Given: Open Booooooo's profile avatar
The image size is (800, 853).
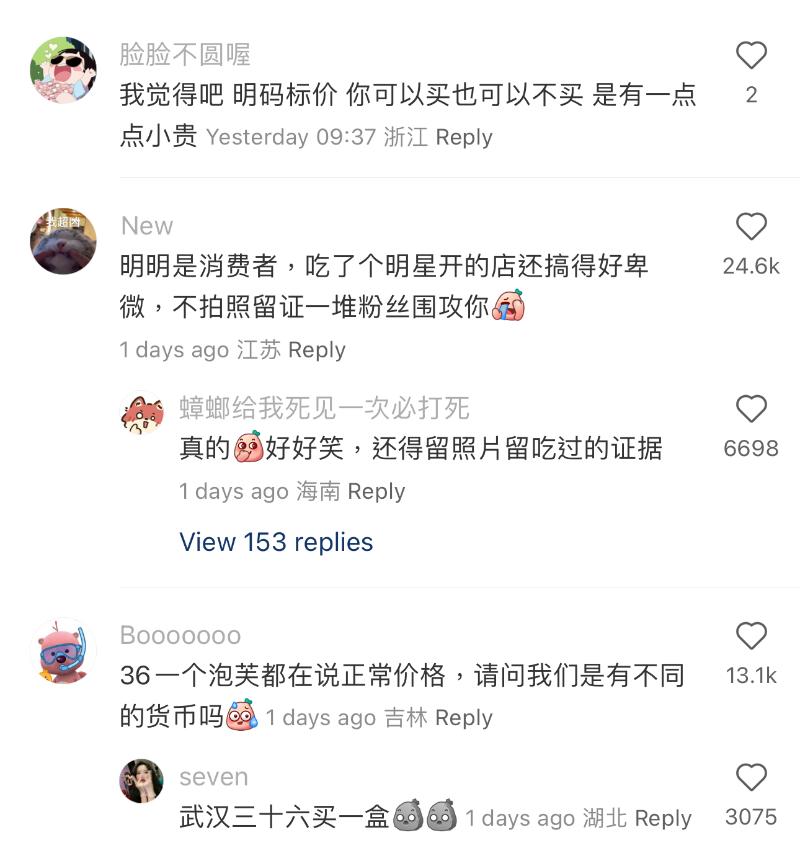Looking at the screenshot, I should [x=64, y=651].
